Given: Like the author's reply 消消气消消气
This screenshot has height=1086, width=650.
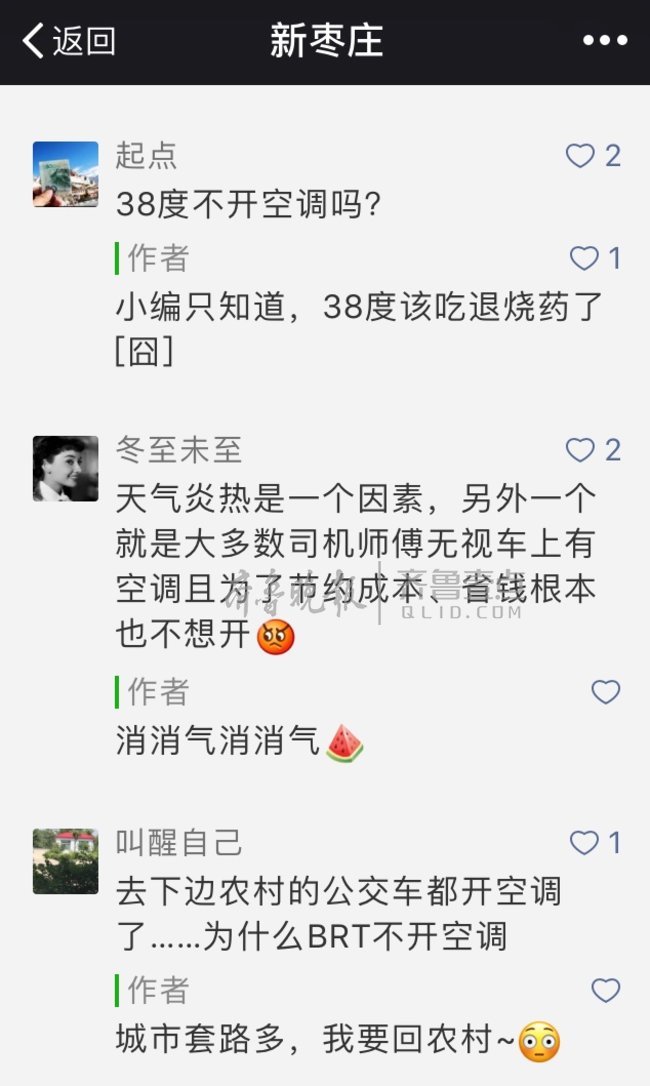Looking at the screenshot, I should [606, 692].
